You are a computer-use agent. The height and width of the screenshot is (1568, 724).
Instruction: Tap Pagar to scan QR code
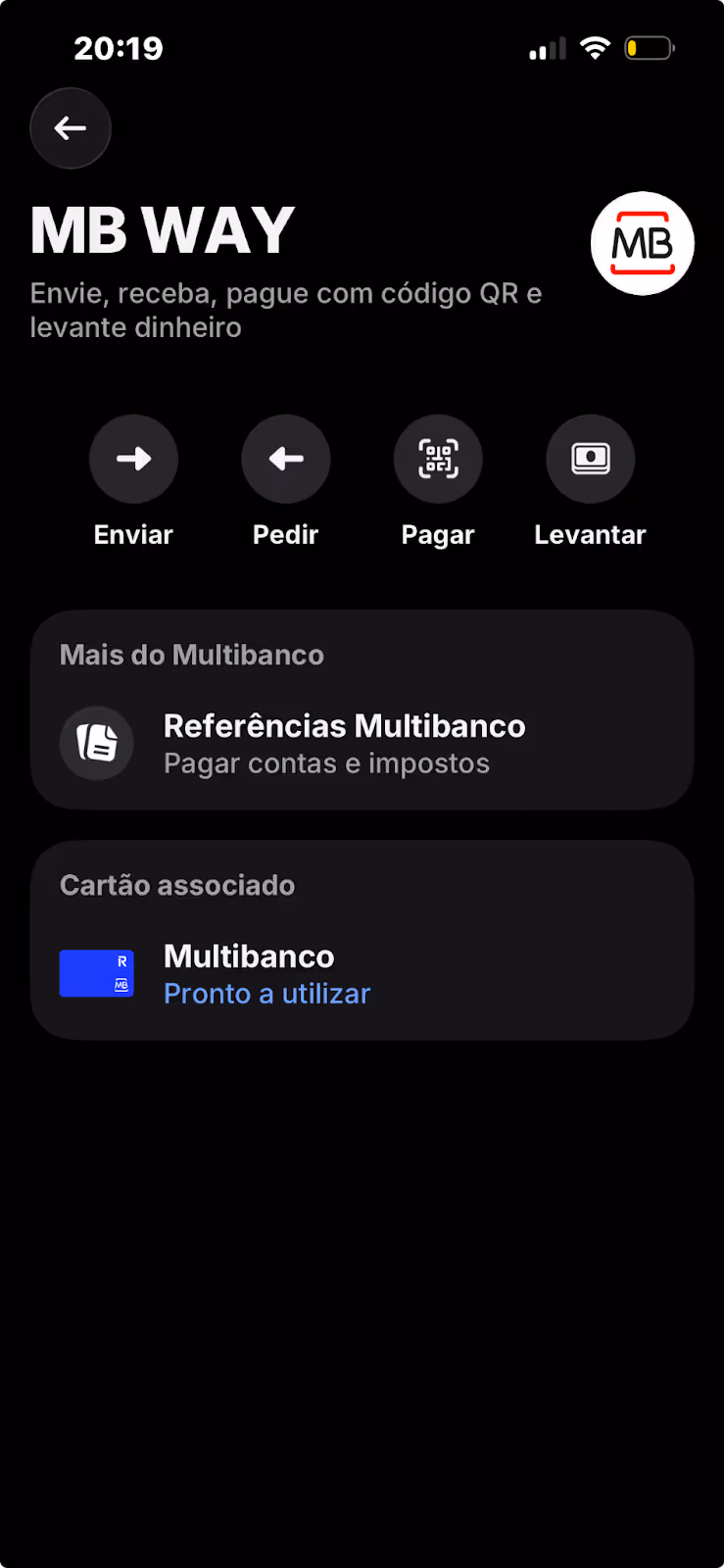(x=438, y=459)
